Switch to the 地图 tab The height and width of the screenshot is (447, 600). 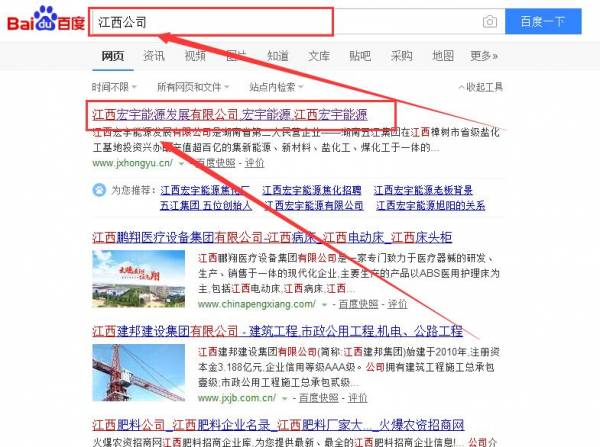[x=443, y=56]
